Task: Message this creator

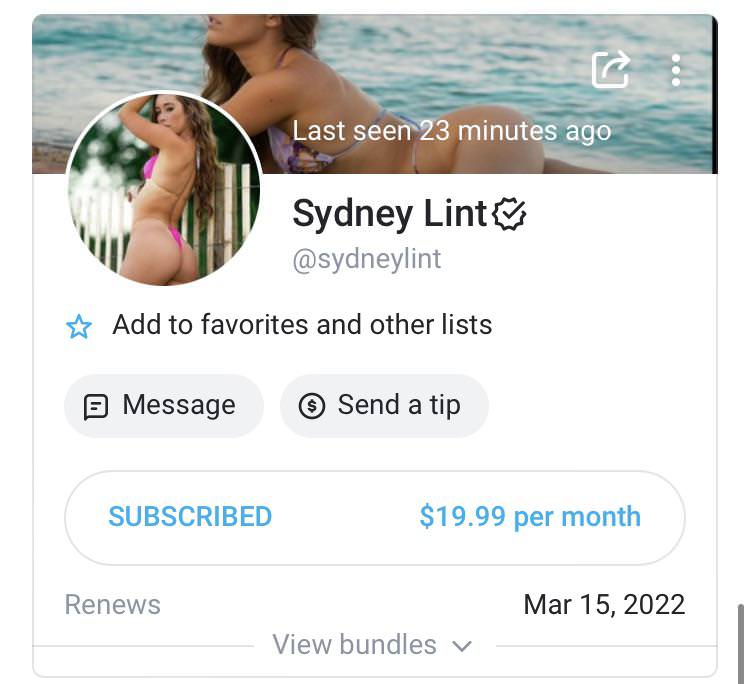Action: point(164,405)
